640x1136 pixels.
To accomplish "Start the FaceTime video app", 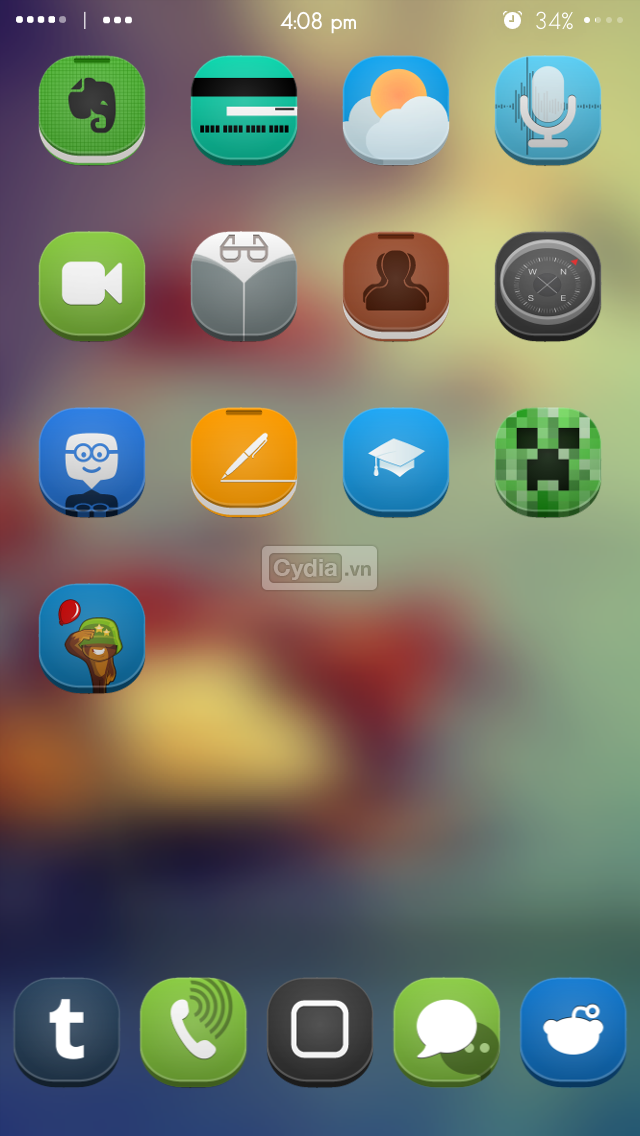I will (92, 284).
